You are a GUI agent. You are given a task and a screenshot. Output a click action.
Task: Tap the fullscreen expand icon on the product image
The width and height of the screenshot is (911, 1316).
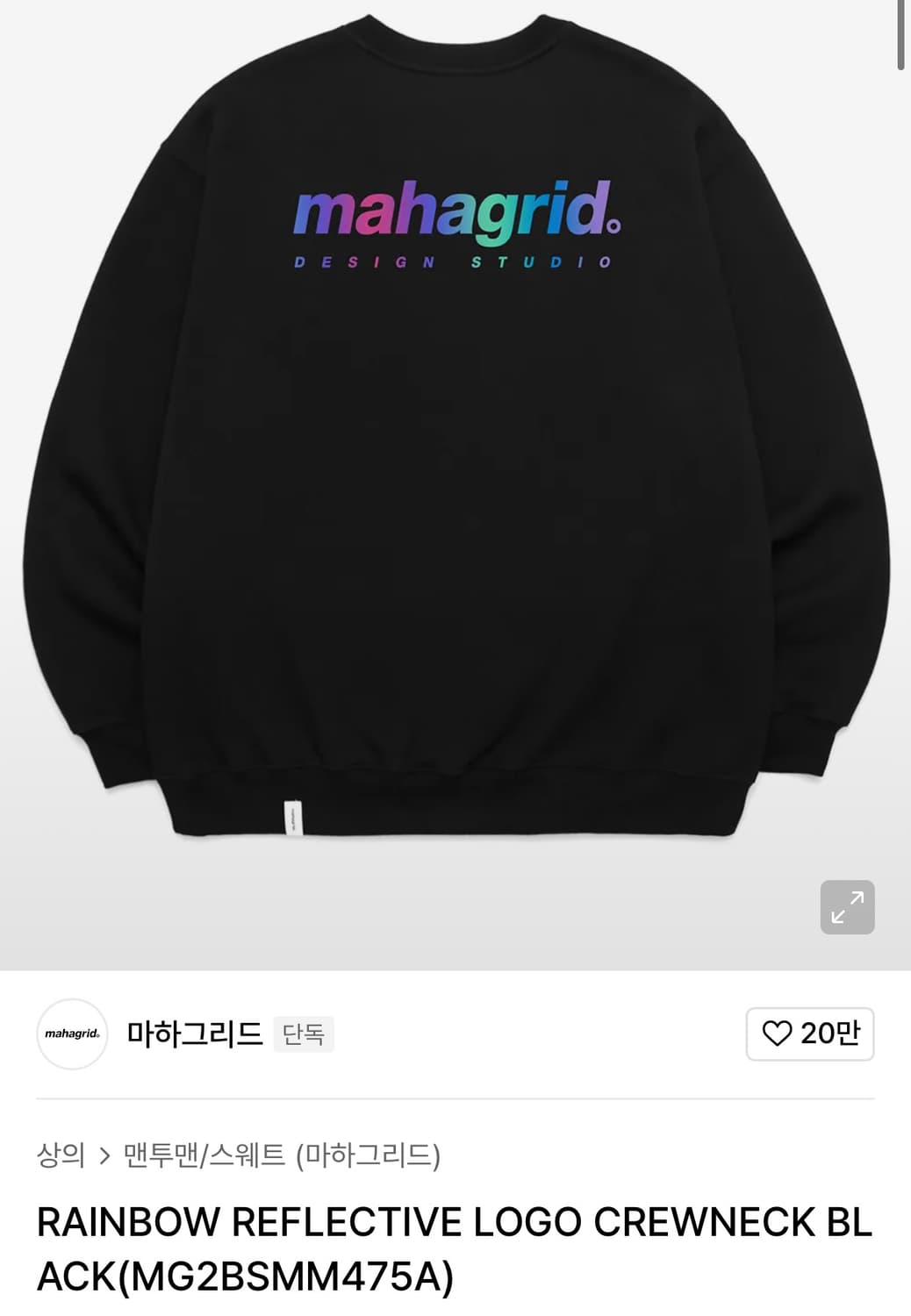[x=845, y=906]
